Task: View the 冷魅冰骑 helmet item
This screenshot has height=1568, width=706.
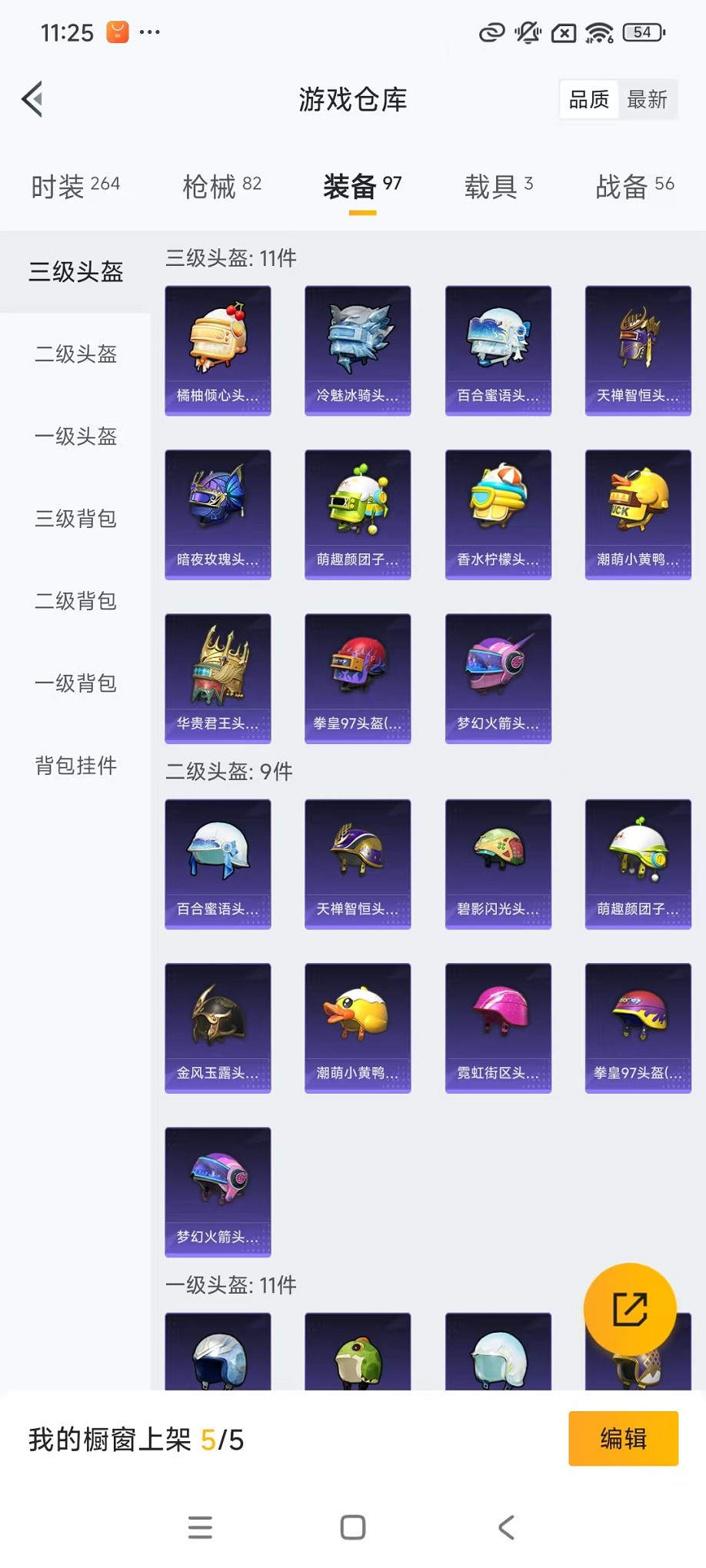Action: pos(358,350)
